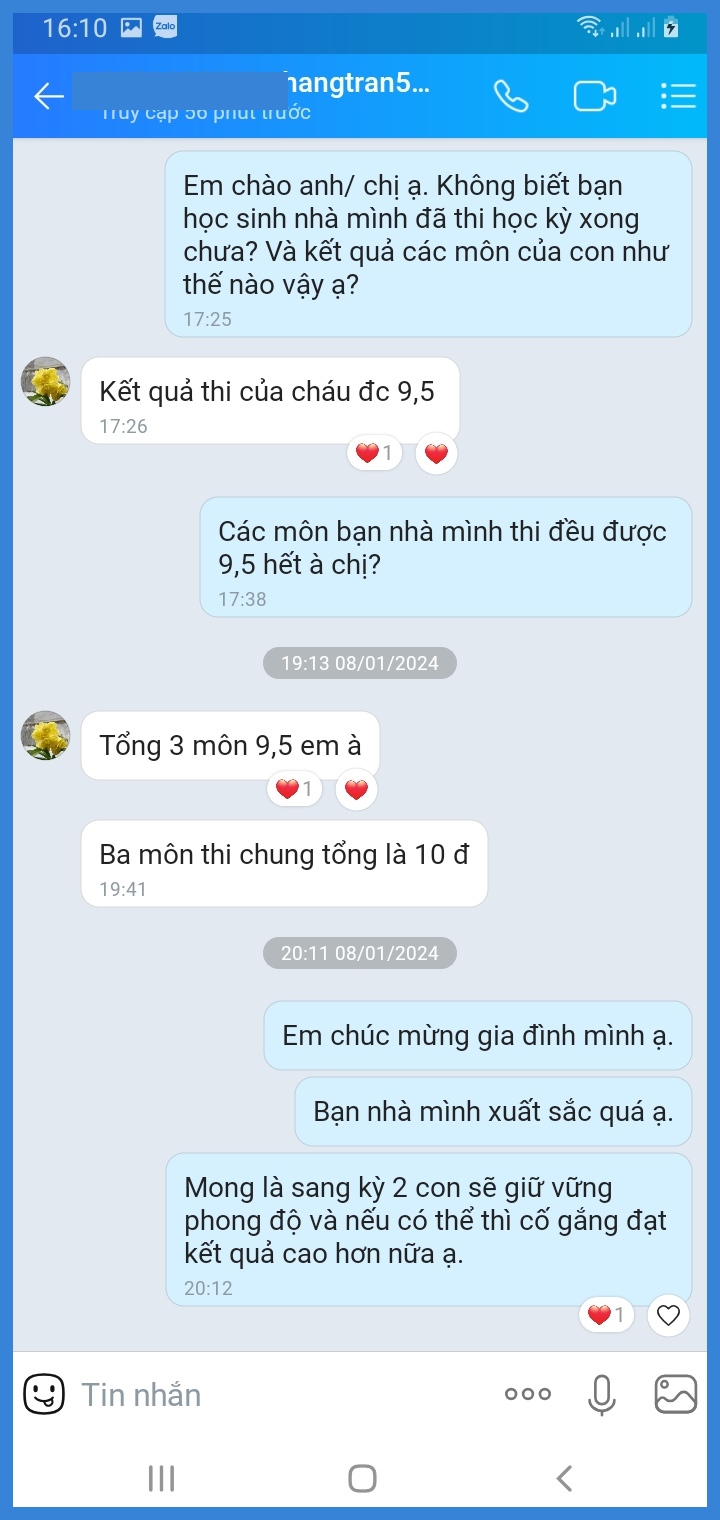Heart the "Tổng 3 môn 9,5" message

point(356,790)
